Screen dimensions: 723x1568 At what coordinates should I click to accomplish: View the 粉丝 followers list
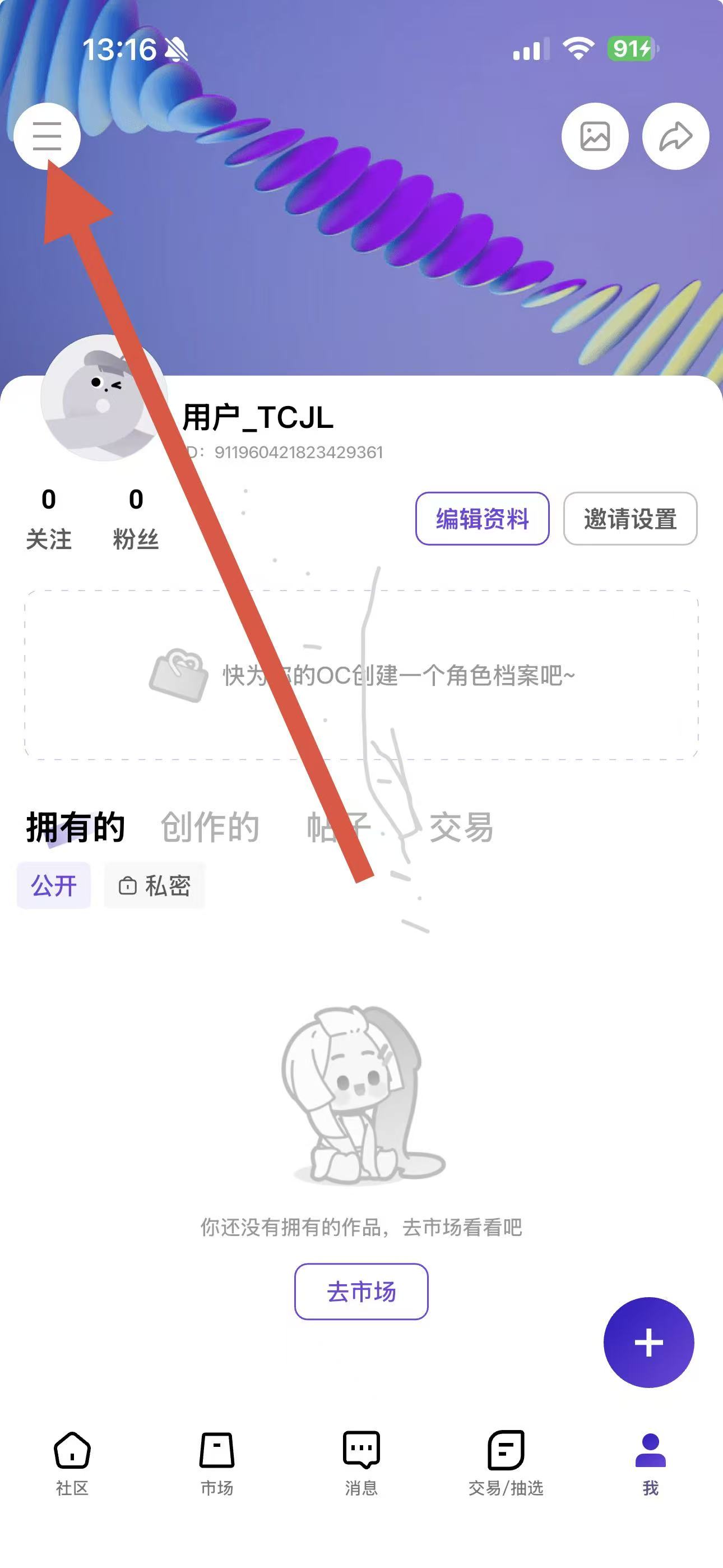click(x=136, y=519)
